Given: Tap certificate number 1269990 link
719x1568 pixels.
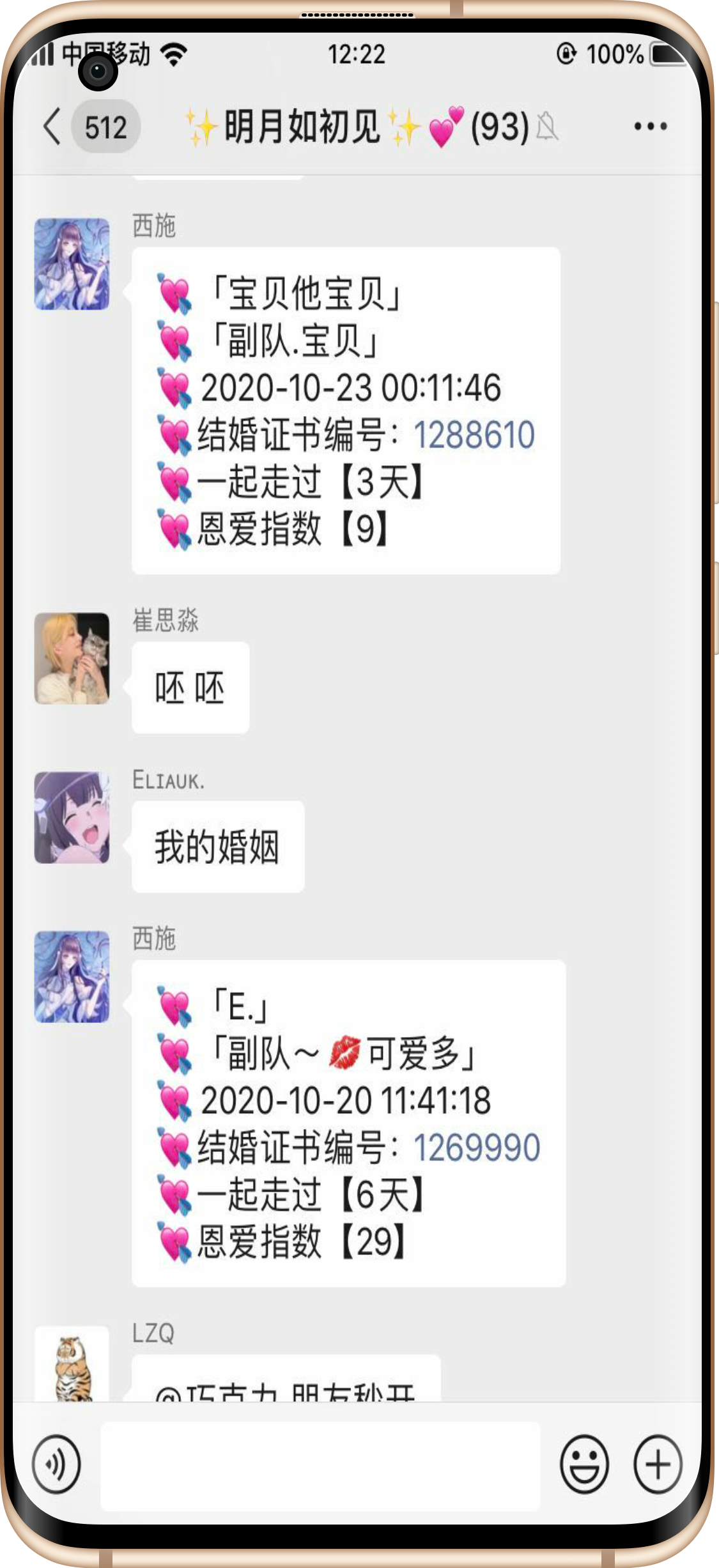Looking at the screenshot, I should pyautogui.click(x=477, y=1148).
